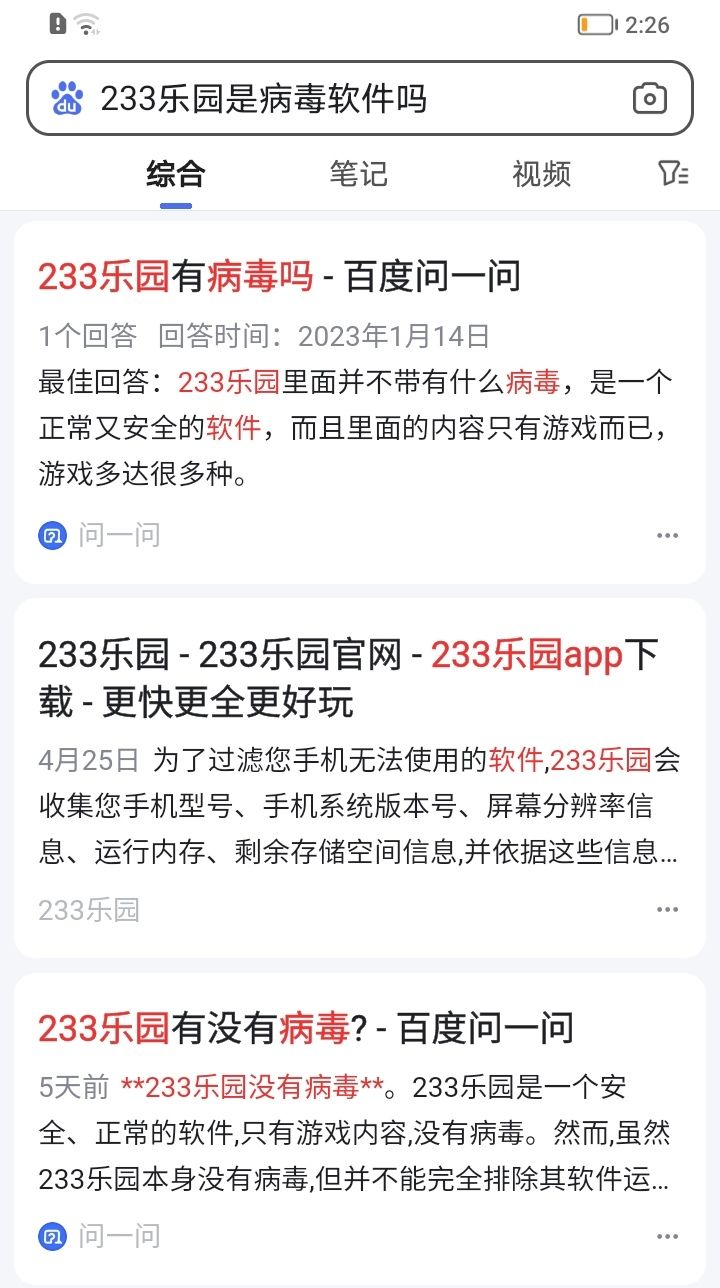Open more options for the 233乐园有没有病毒 result
The width and height of the screenshot is (720, 1288).
pyautogui.click(x=668, y=1236)
